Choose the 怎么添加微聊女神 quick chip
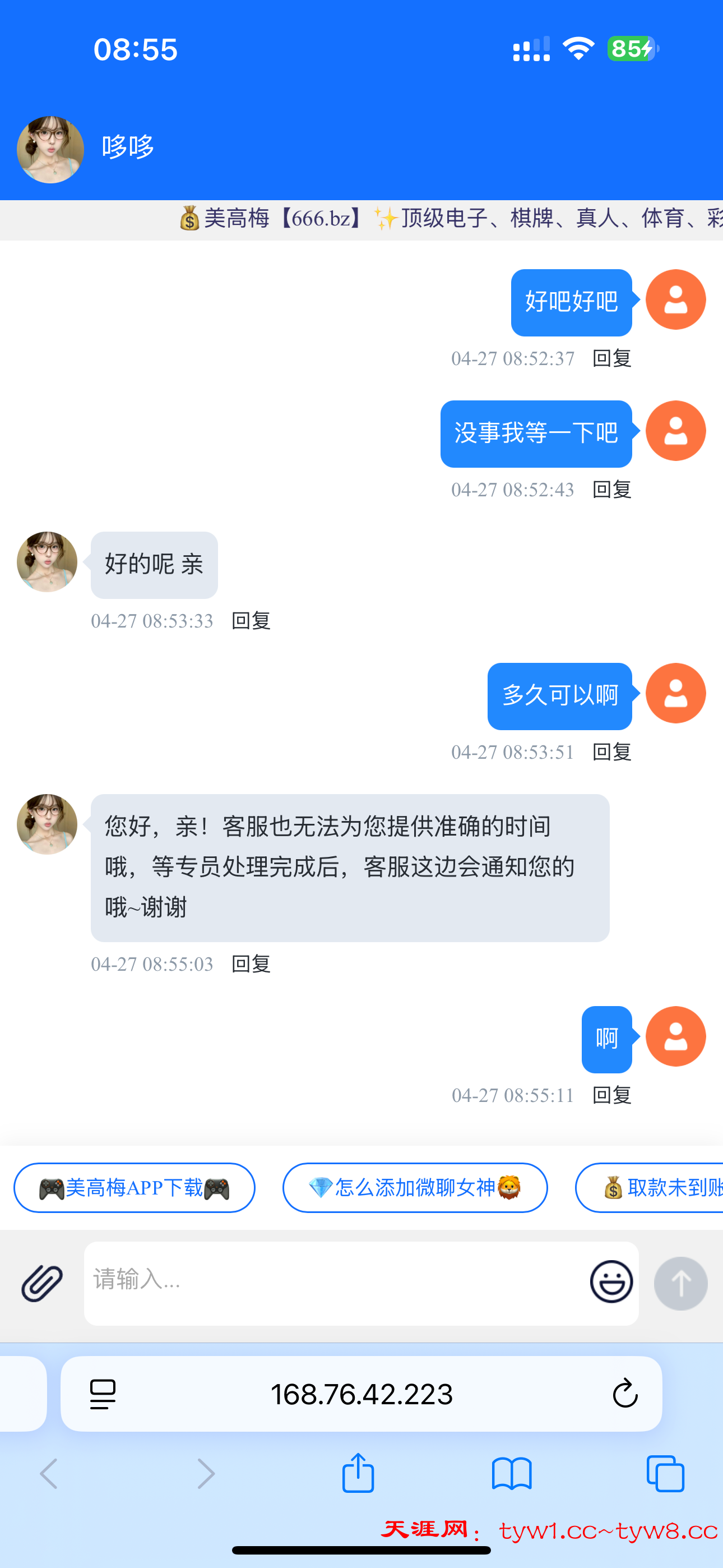This screenshot has width=723, height=1568. [414, 1188]
